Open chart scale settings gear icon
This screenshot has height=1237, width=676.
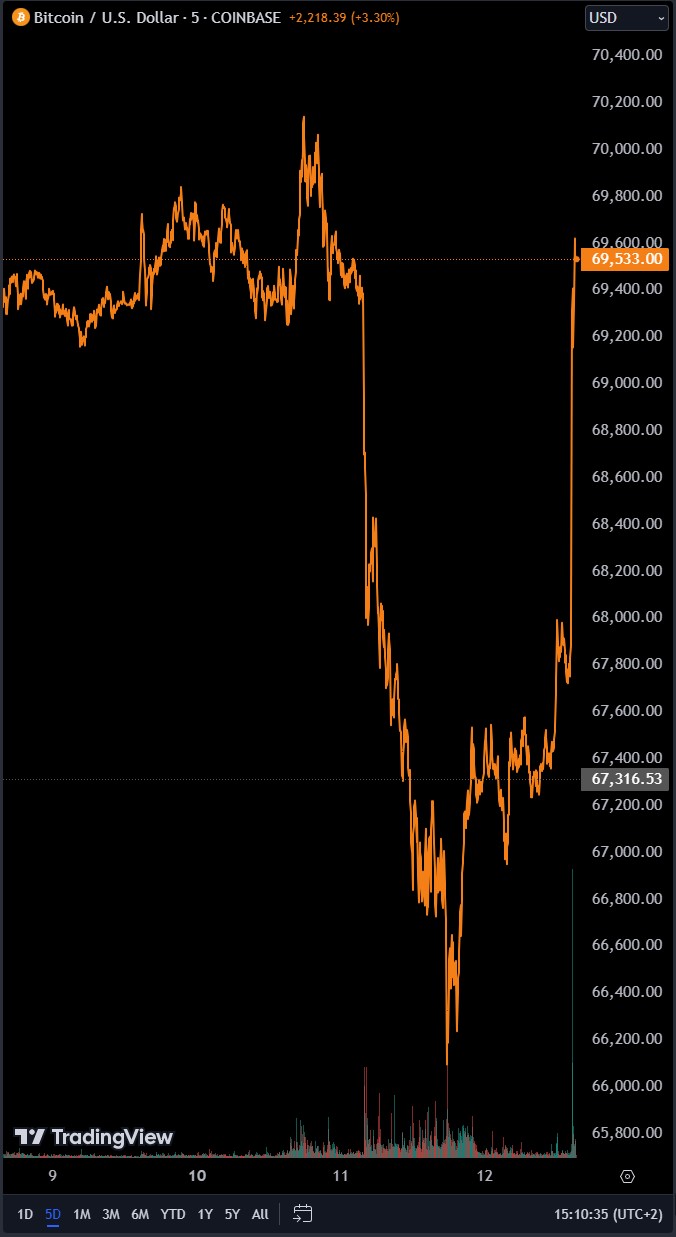tap(628, 1175)
